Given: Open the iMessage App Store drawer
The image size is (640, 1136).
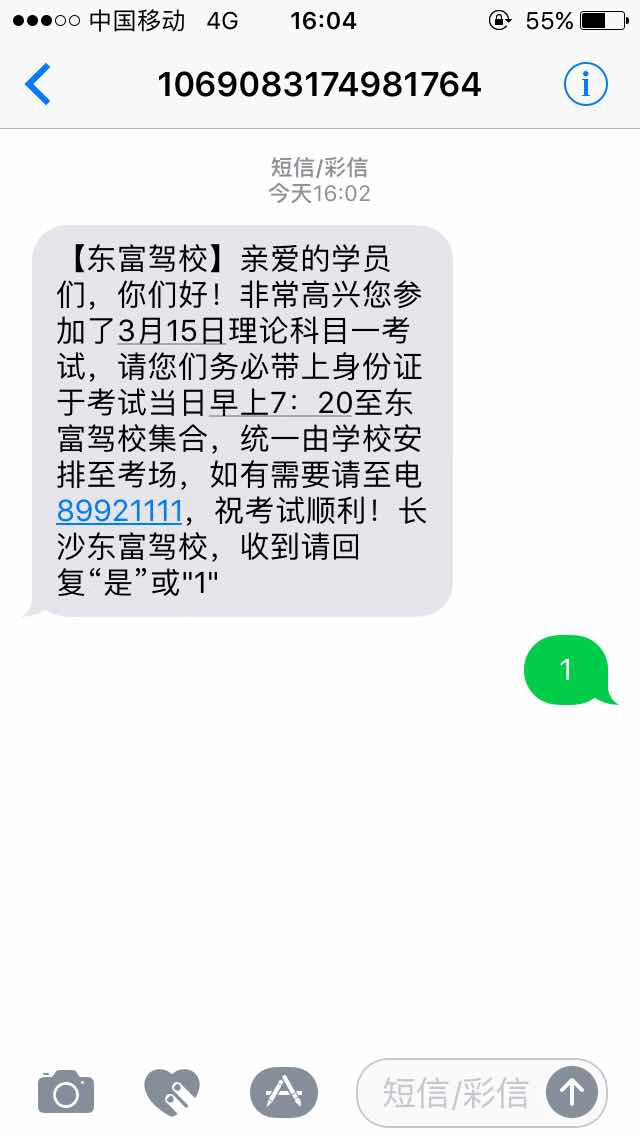Looking at the screenshot, I should [x=283, y=1092].
